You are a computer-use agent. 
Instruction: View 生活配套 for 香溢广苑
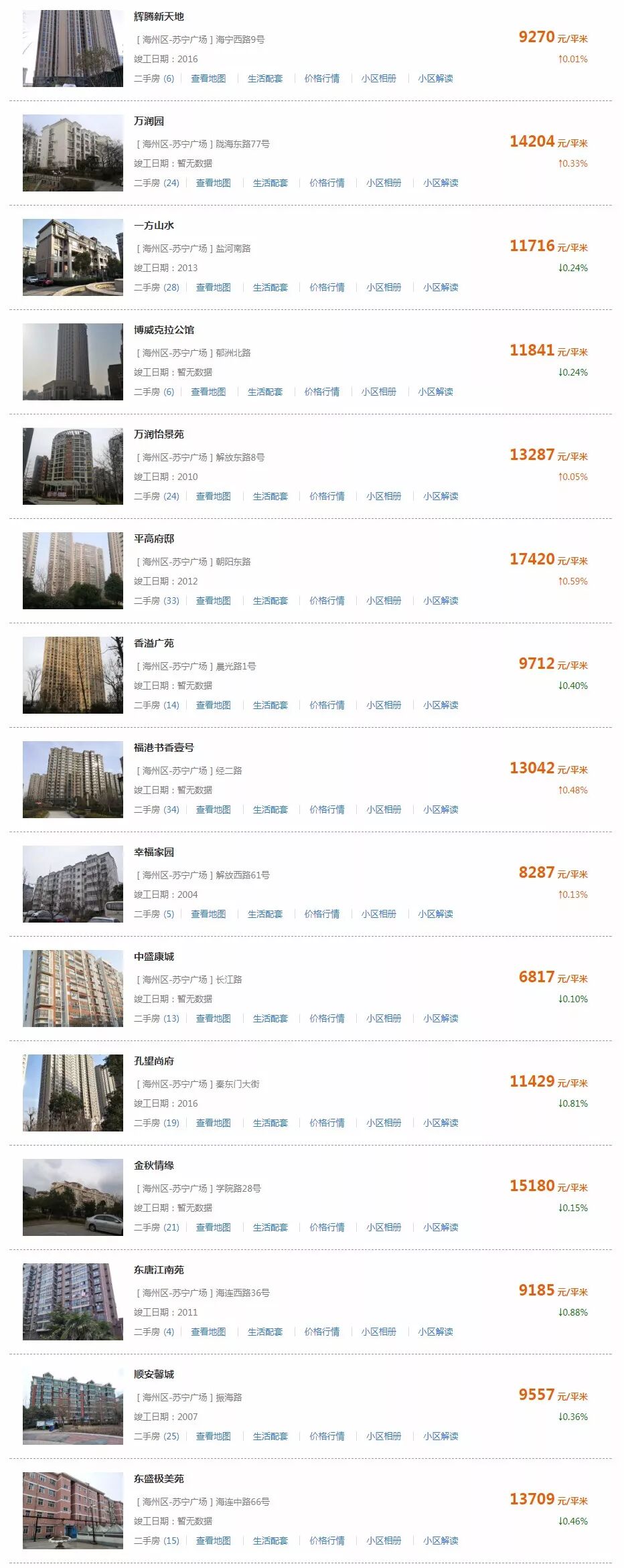(x=270, y=705)
